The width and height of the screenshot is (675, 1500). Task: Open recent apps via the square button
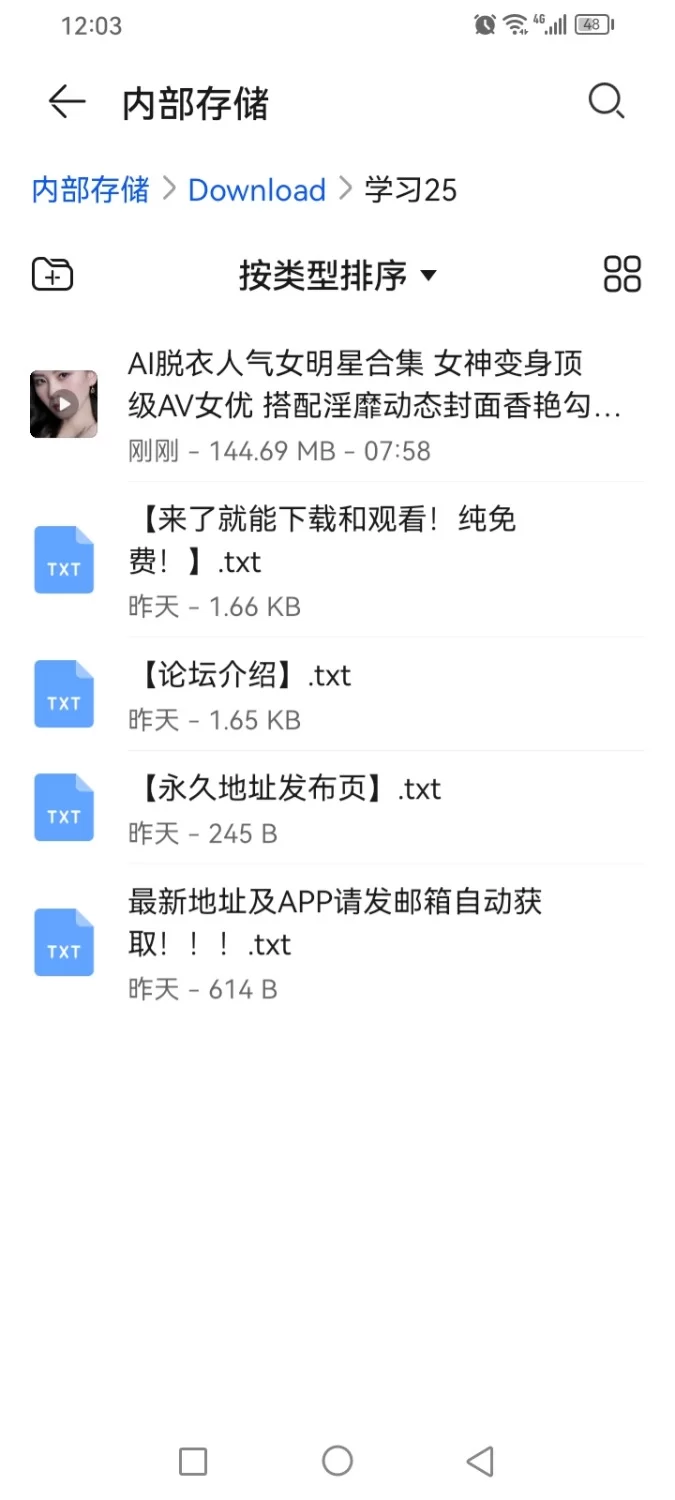tap(193, 1461)
